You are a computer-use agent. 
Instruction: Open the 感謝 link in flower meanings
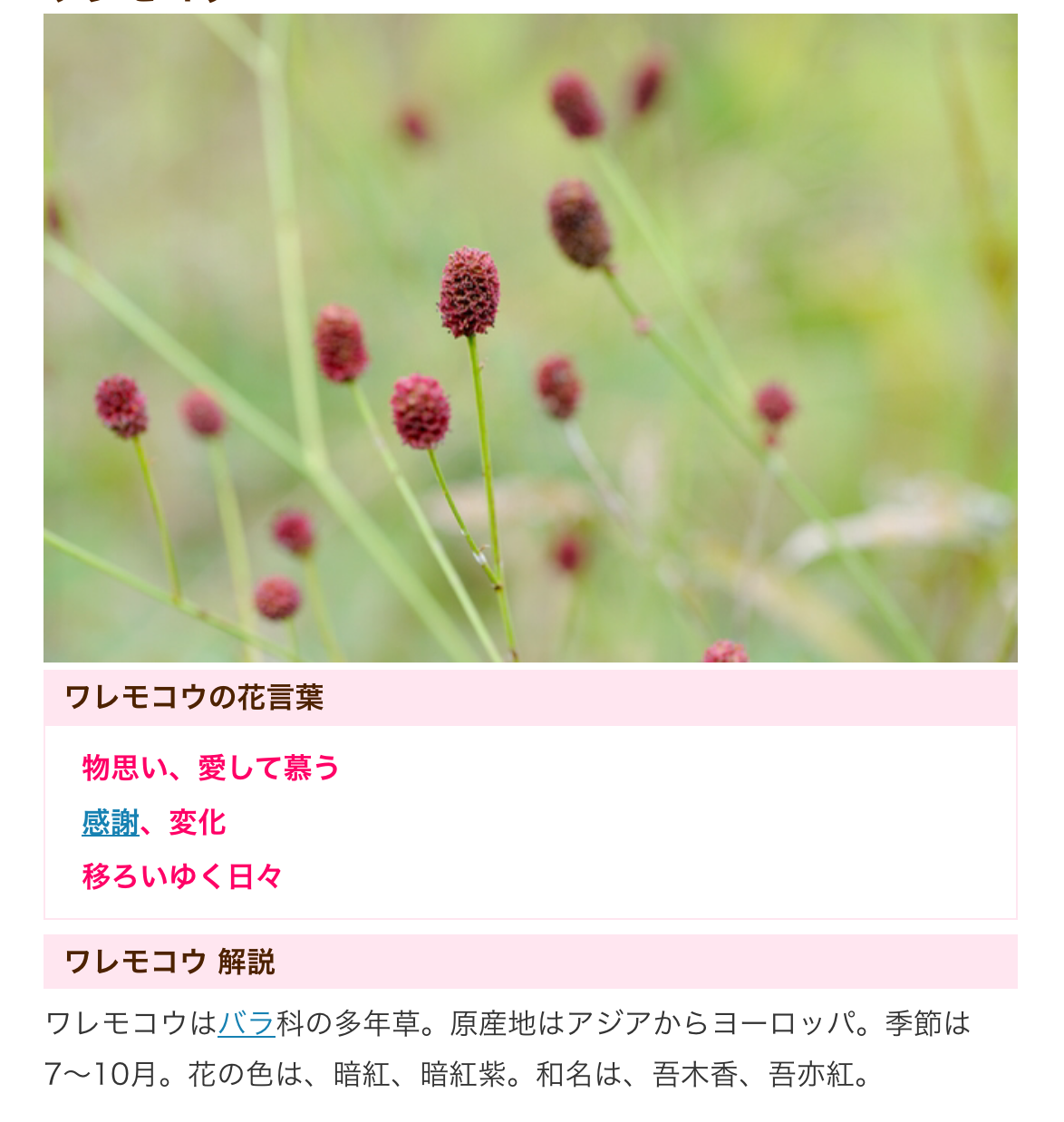pos(111,823)
